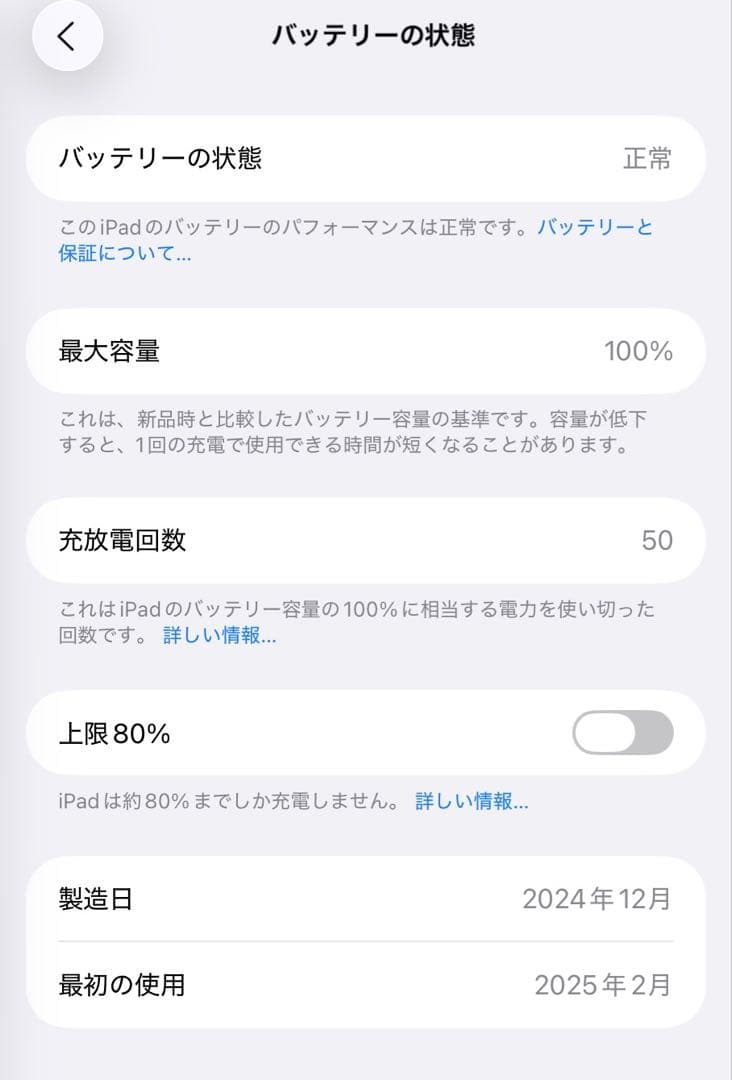
Task: Tap the バッテリーの状態 screen title
Action: pos(374,35)
